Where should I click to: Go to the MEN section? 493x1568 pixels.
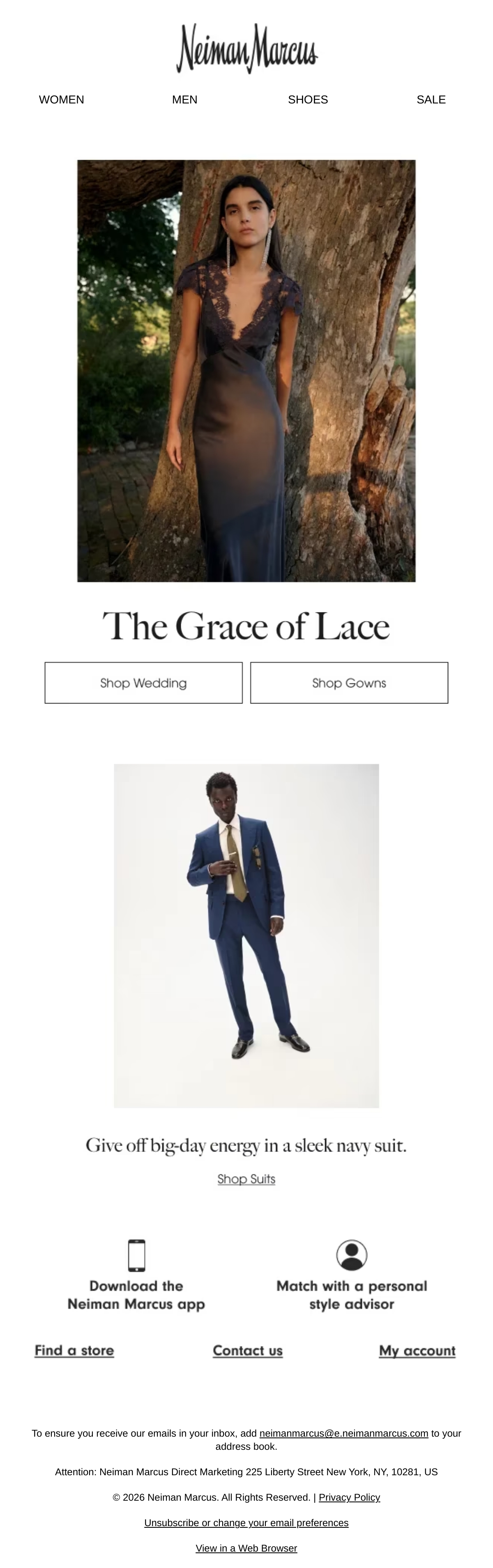[x=184, y=100]
